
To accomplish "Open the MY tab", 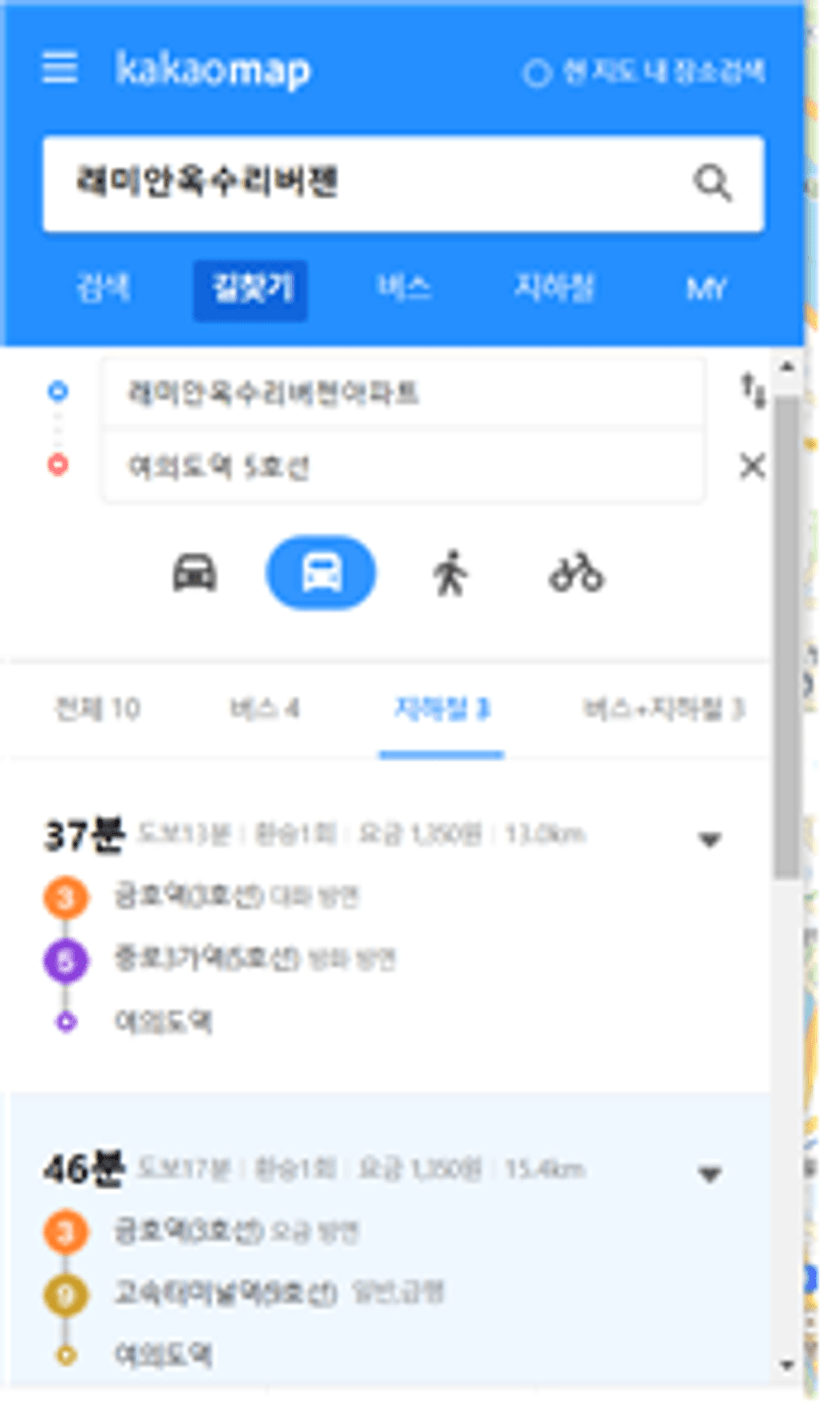I will tap(705, 290).
